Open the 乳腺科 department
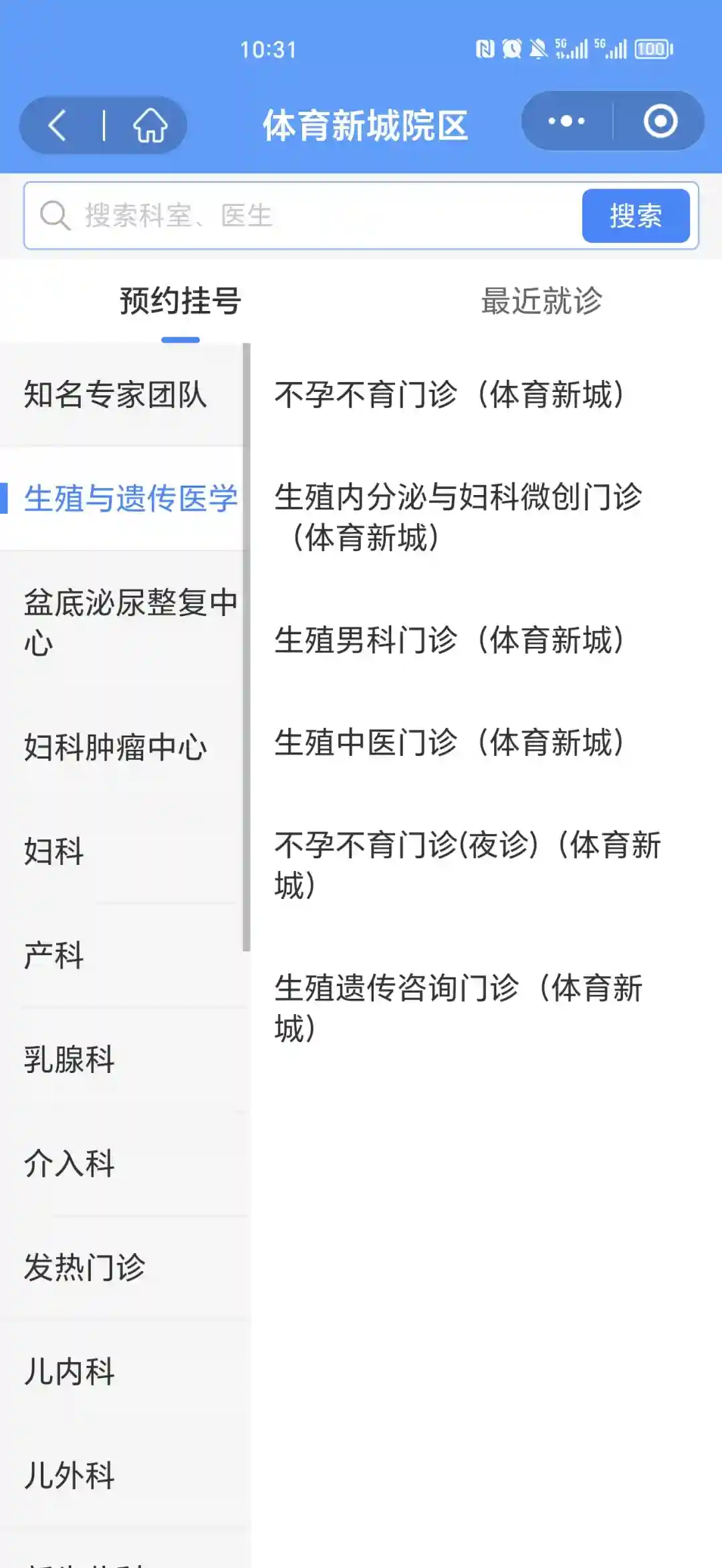 [x=69, y=1060]
